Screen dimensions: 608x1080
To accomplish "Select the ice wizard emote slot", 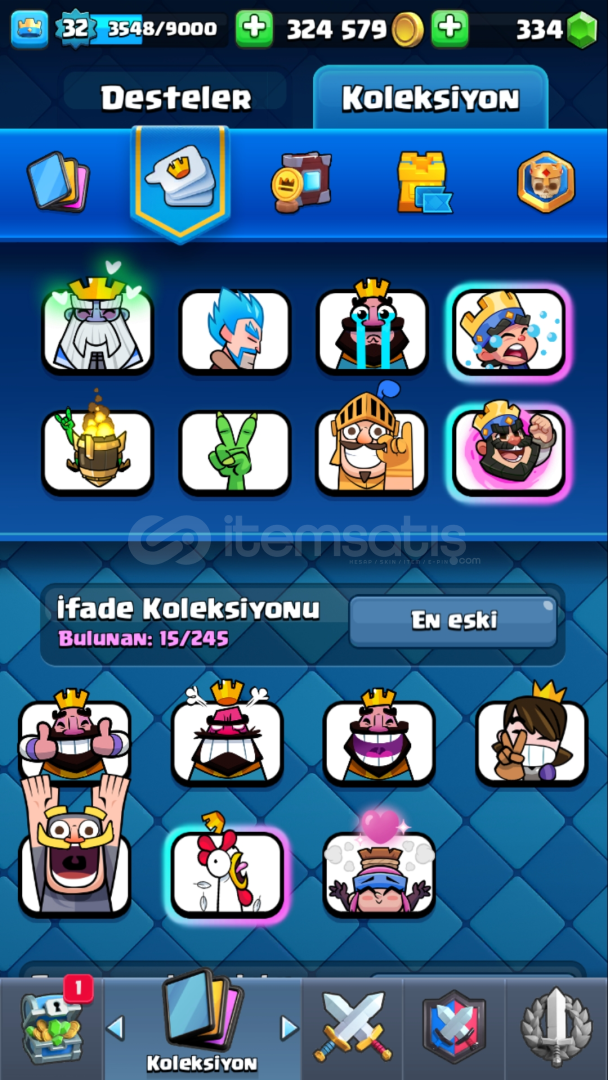I will click(x=235, y=331).
